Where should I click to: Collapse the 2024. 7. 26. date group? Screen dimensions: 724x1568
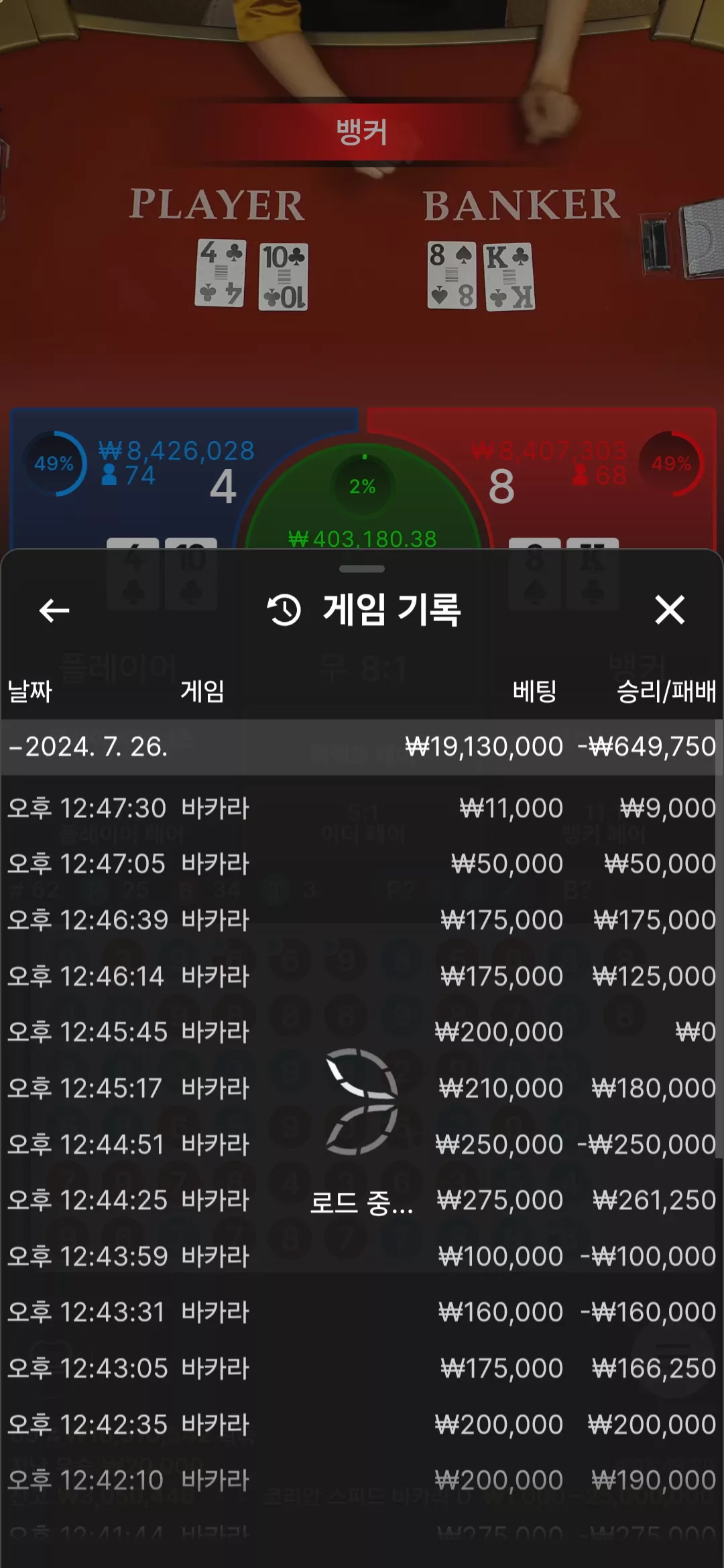click(362, 747)
